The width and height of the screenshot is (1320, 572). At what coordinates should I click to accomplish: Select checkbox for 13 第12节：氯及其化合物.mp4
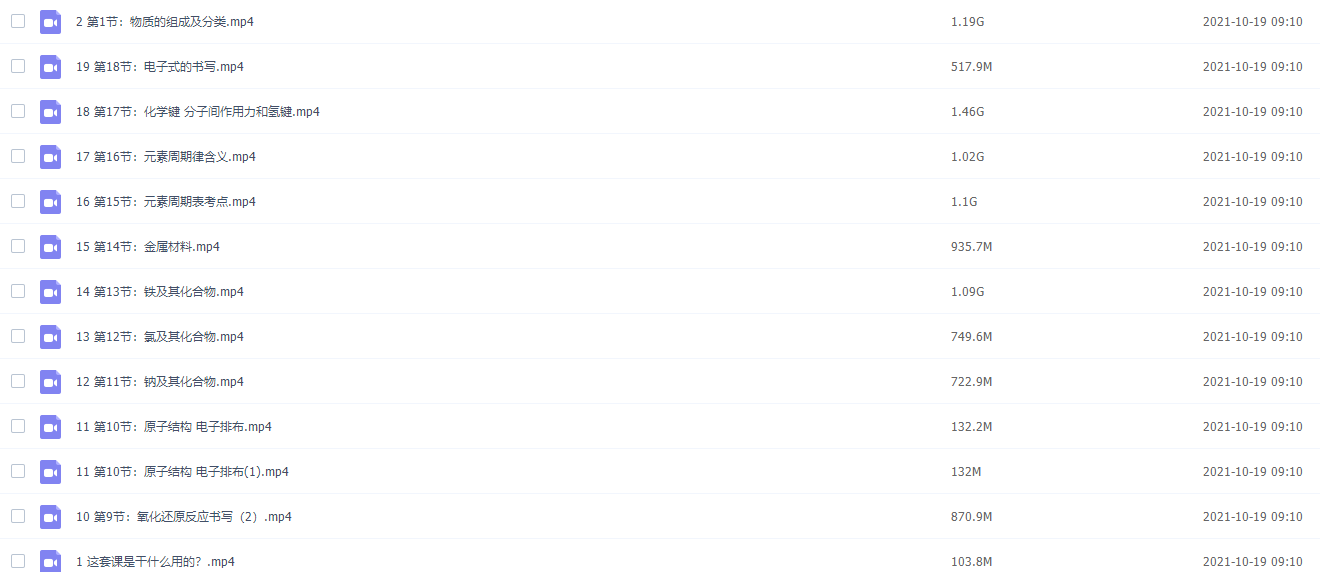[x=18, y=336]
